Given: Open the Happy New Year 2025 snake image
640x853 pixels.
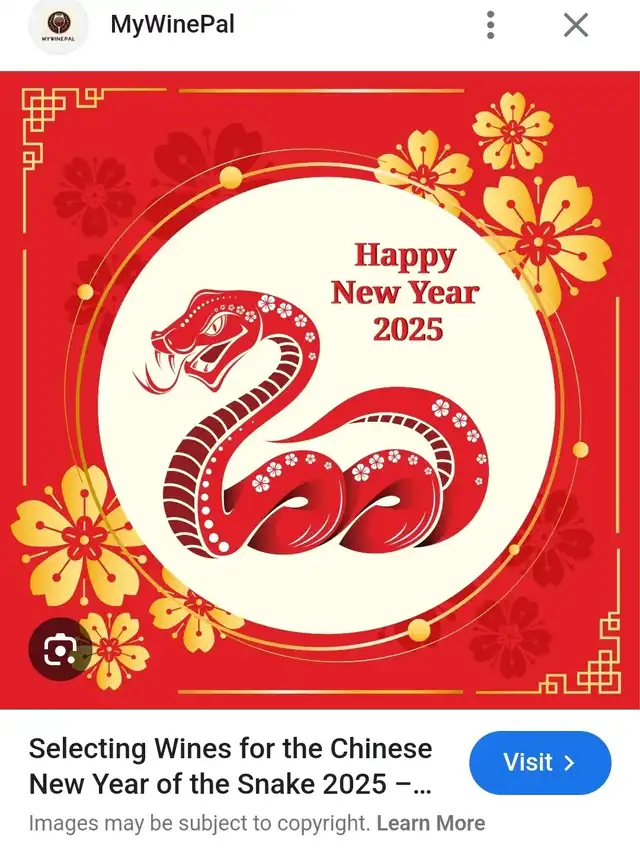Looking at the screenshot, I should (320, 390).
